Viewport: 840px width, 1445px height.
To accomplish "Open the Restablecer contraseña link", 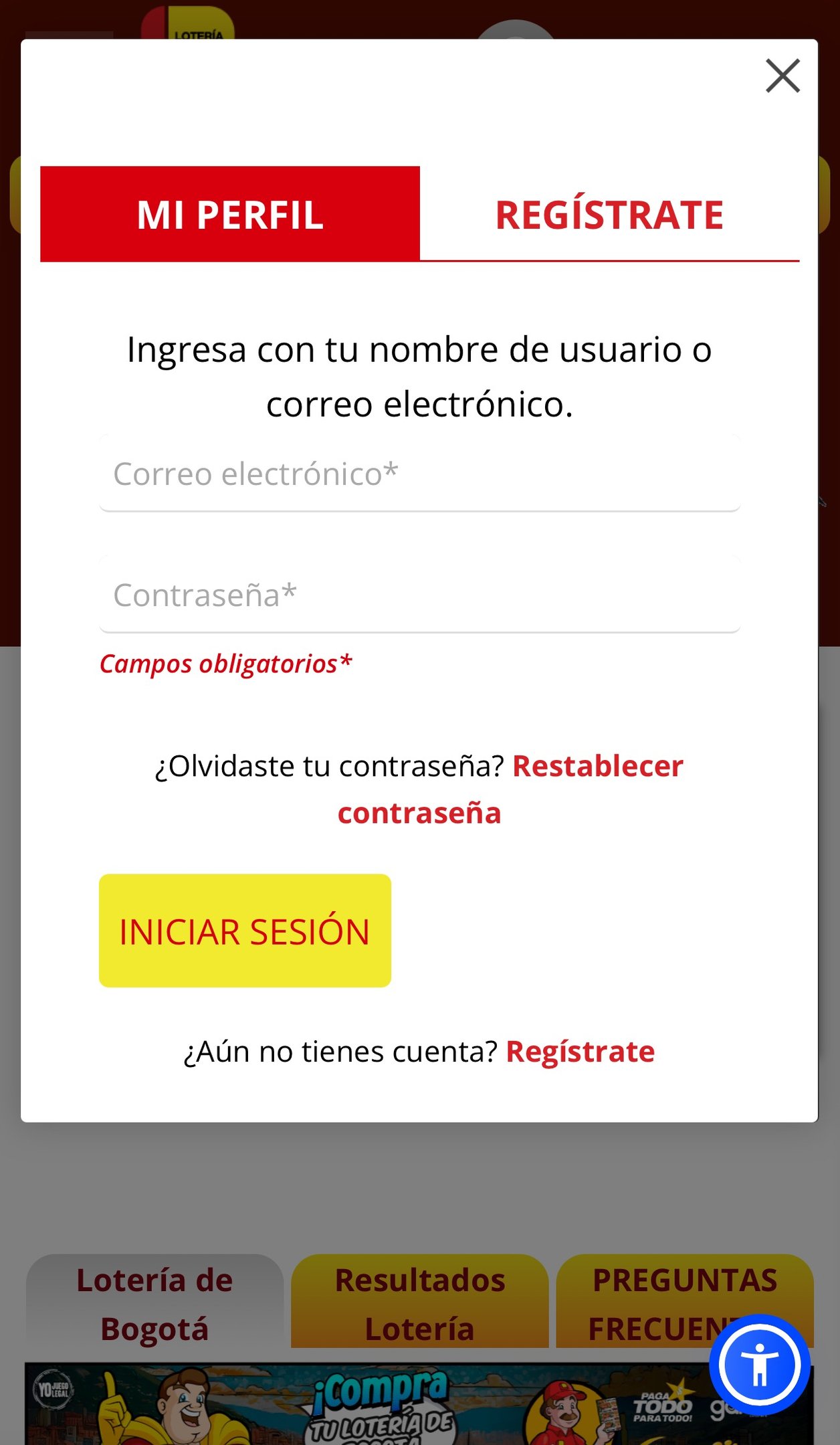I will (597, 767).
